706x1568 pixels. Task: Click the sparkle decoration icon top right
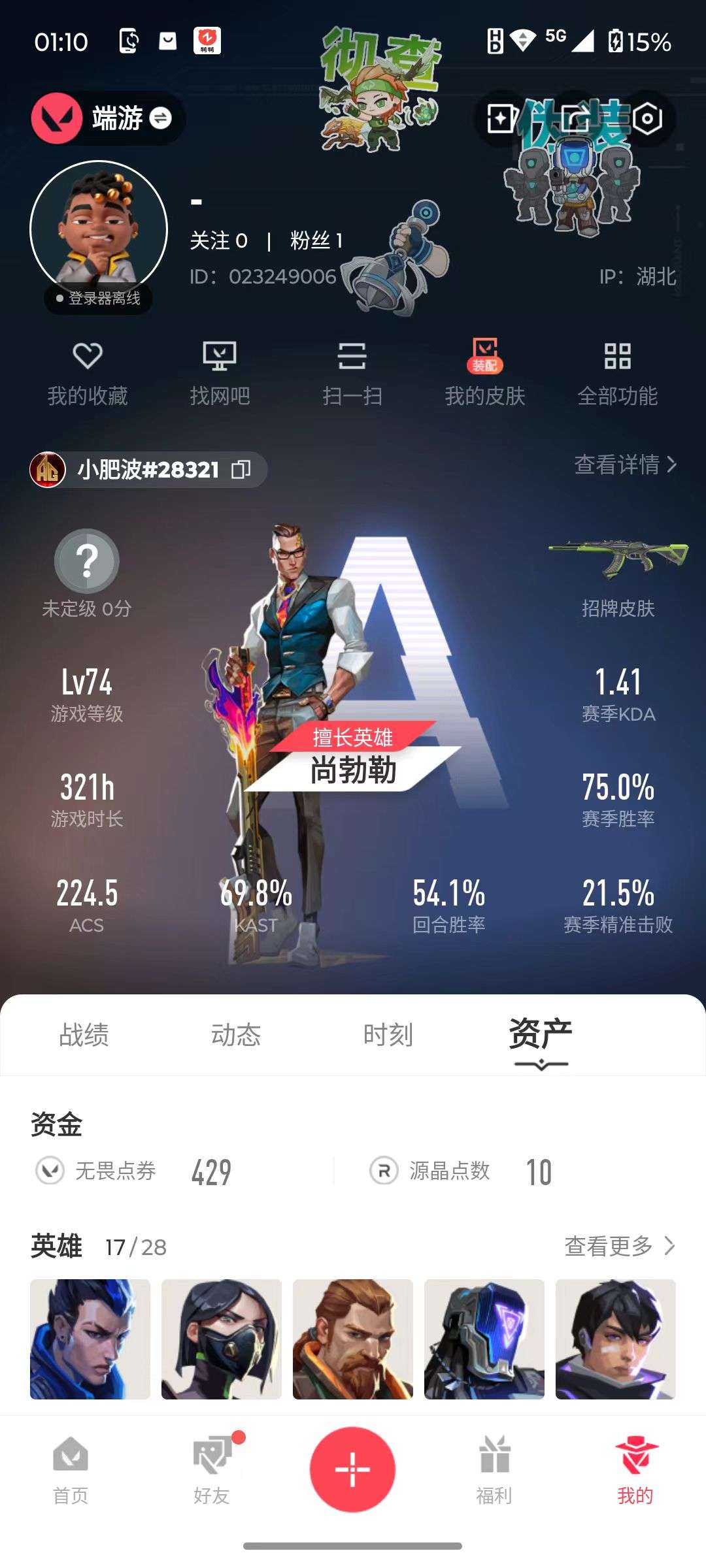[x=501, y=118]
